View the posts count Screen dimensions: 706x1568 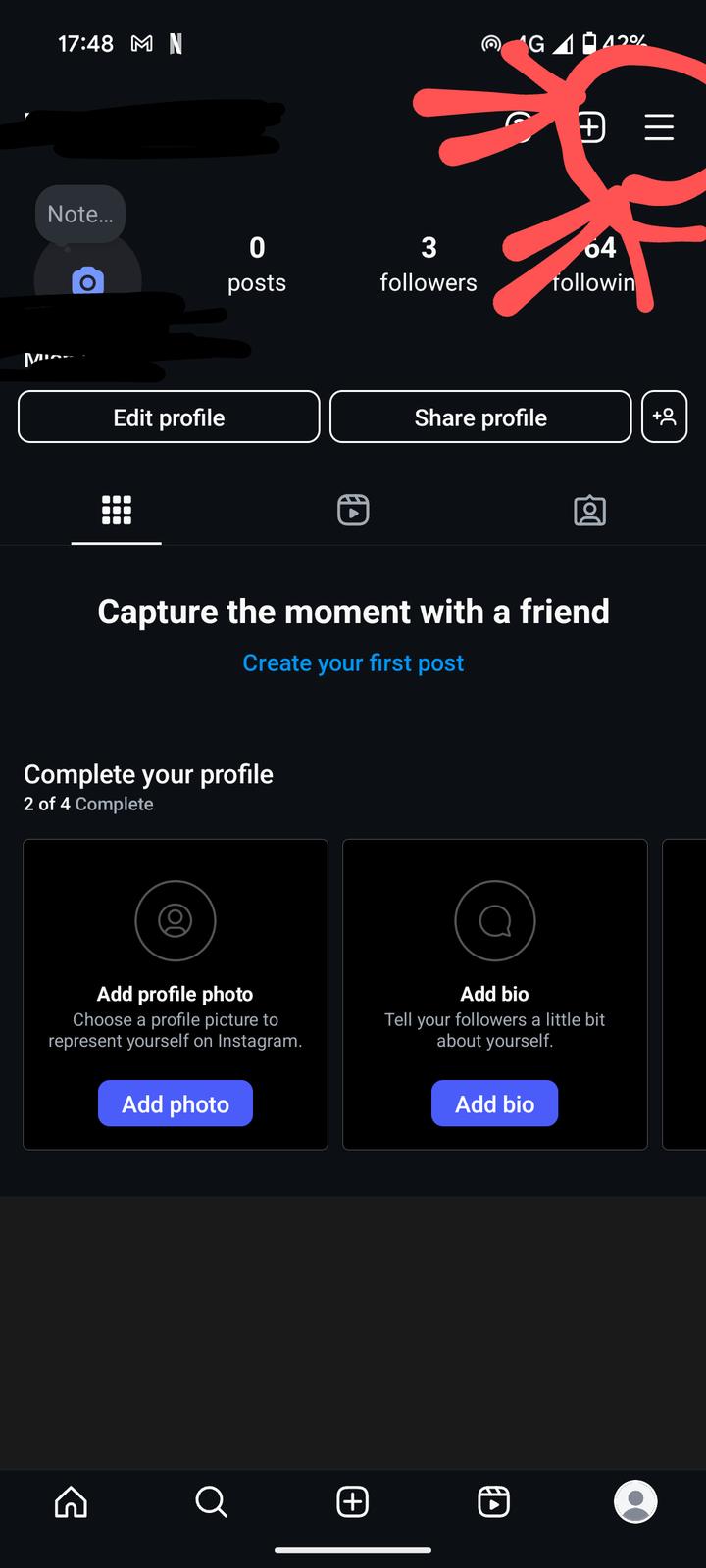(257, 265)
